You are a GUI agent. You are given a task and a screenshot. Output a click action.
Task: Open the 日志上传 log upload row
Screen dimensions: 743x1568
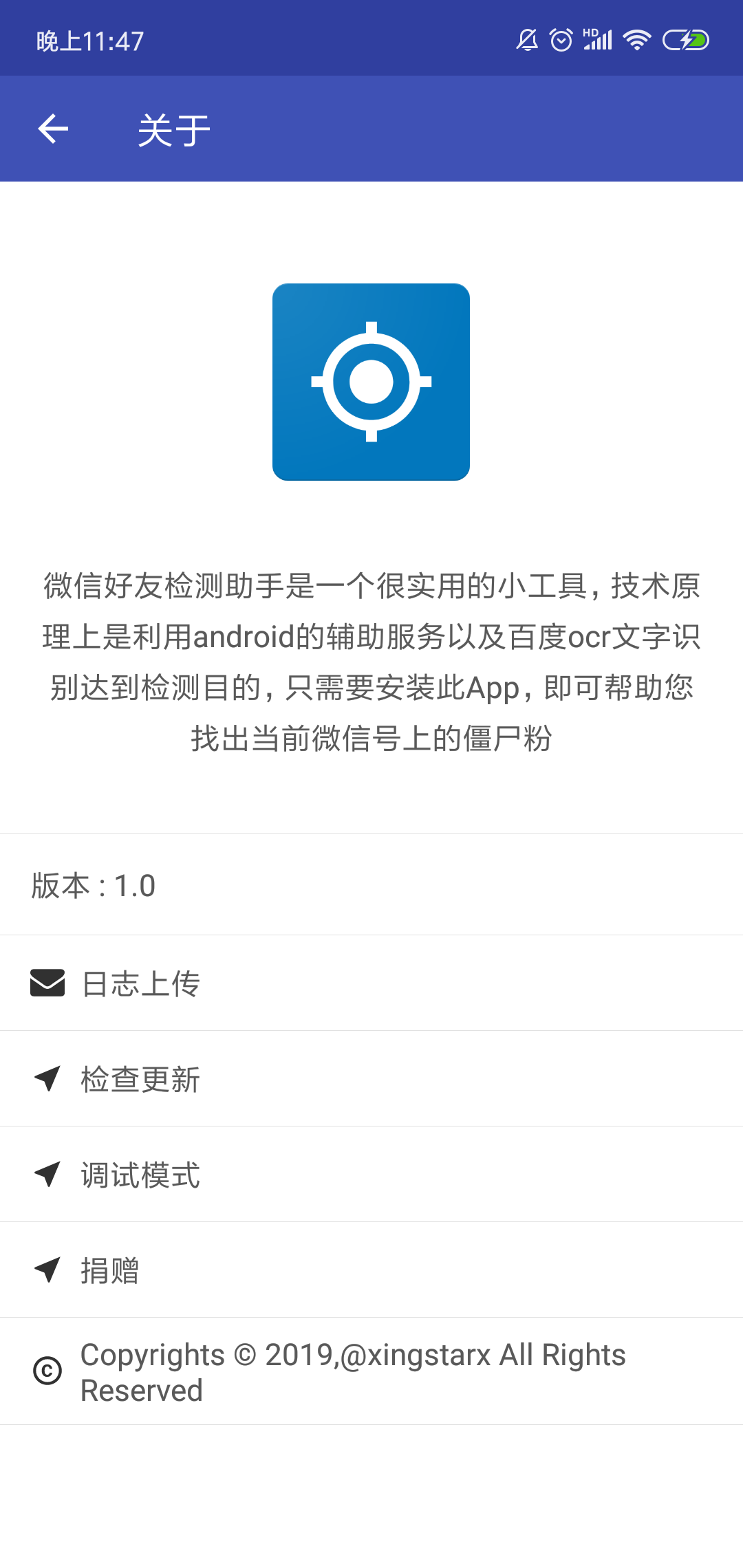tap(371, 983)
